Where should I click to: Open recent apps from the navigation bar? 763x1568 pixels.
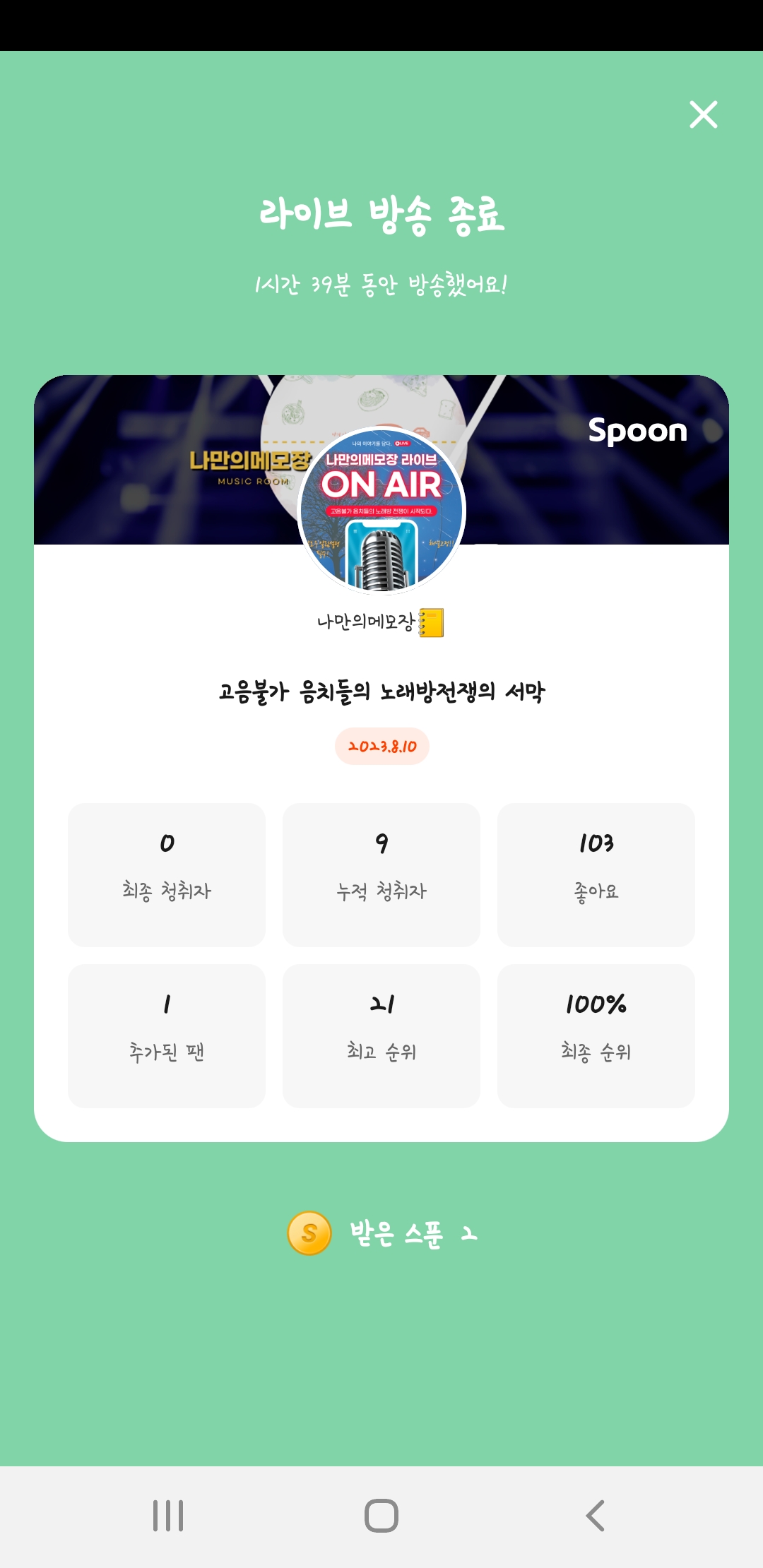coord(168,1516)
